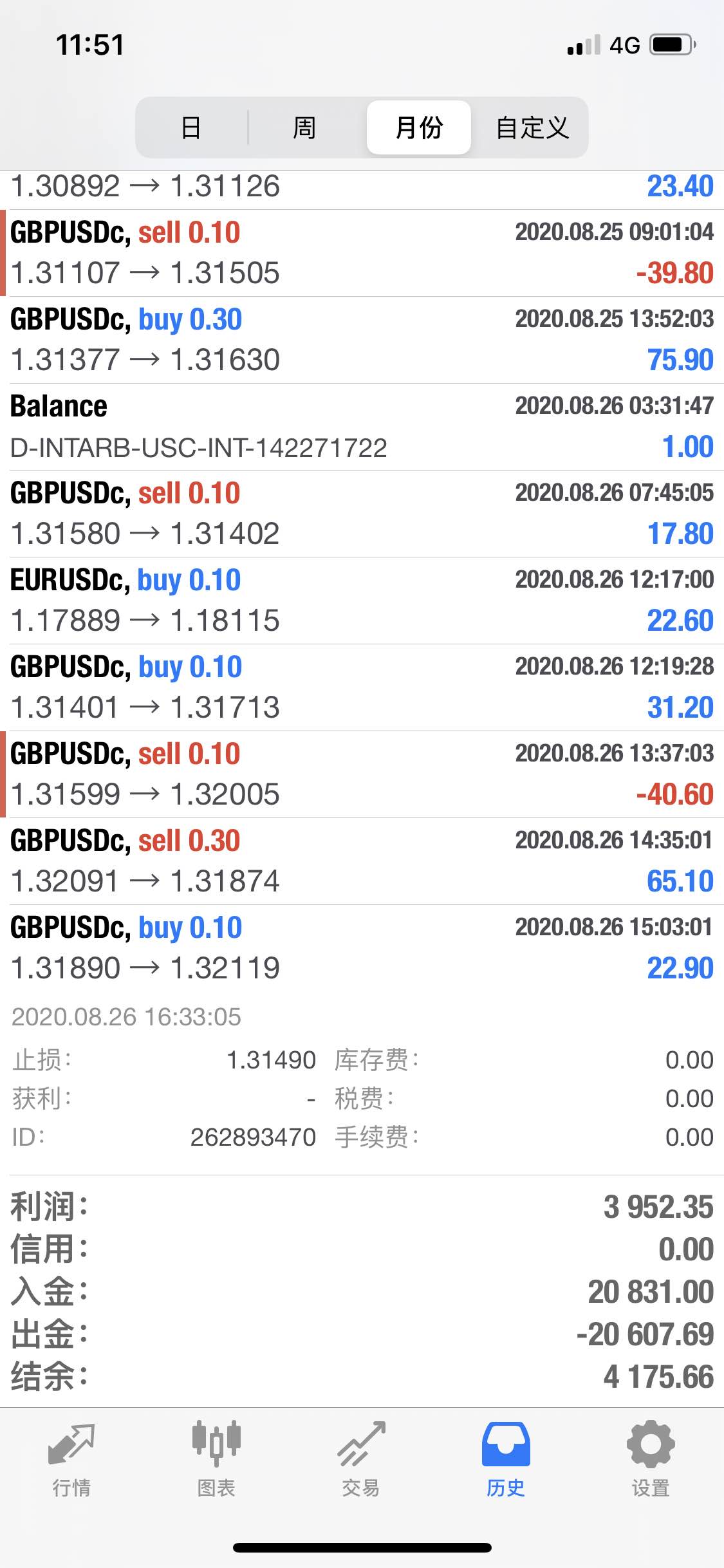
Task: Expand the GBPUSDc buy 0.30 trade at 13:52:03
Action: [x=362, y=340]
